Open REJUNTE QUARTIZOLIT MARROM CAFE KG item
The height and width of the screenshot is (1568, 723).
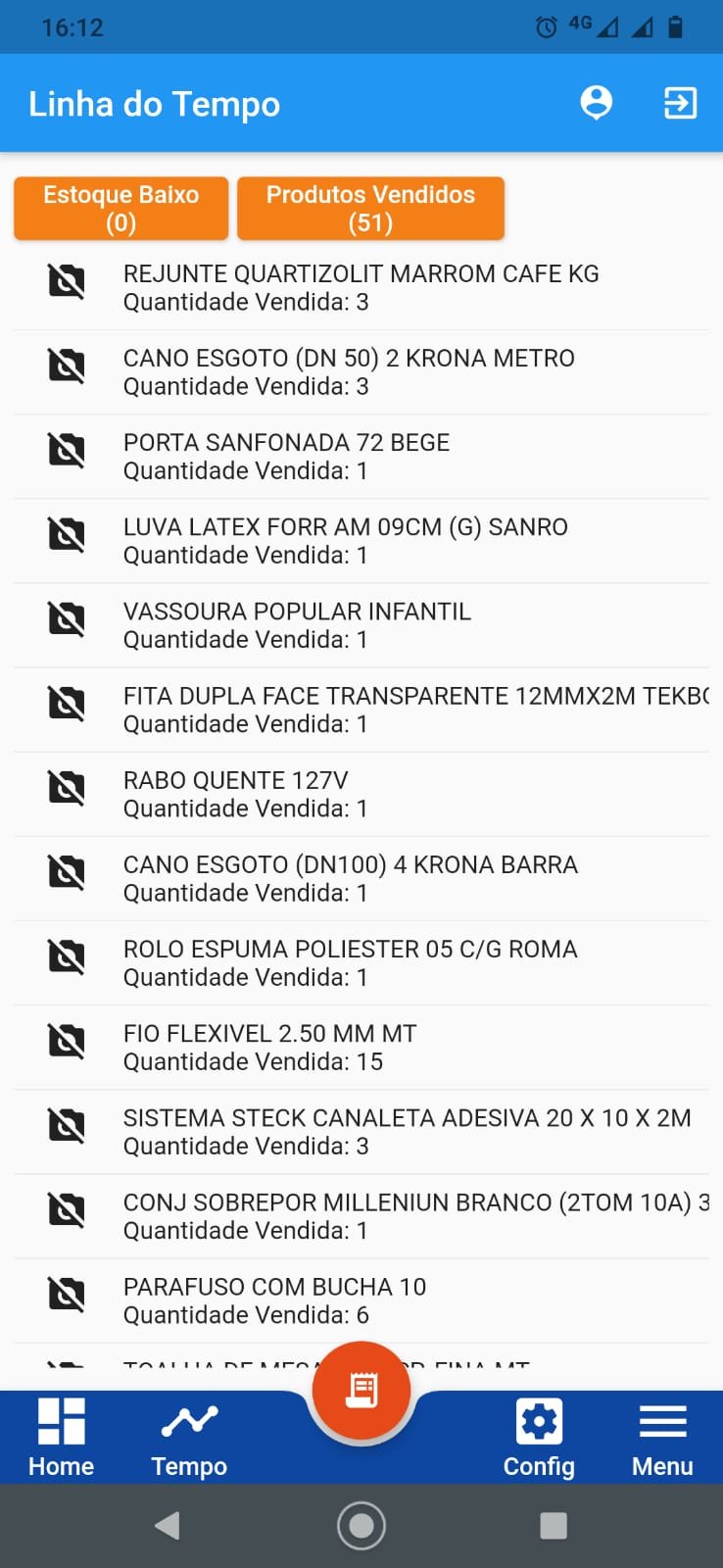[361, 287]
